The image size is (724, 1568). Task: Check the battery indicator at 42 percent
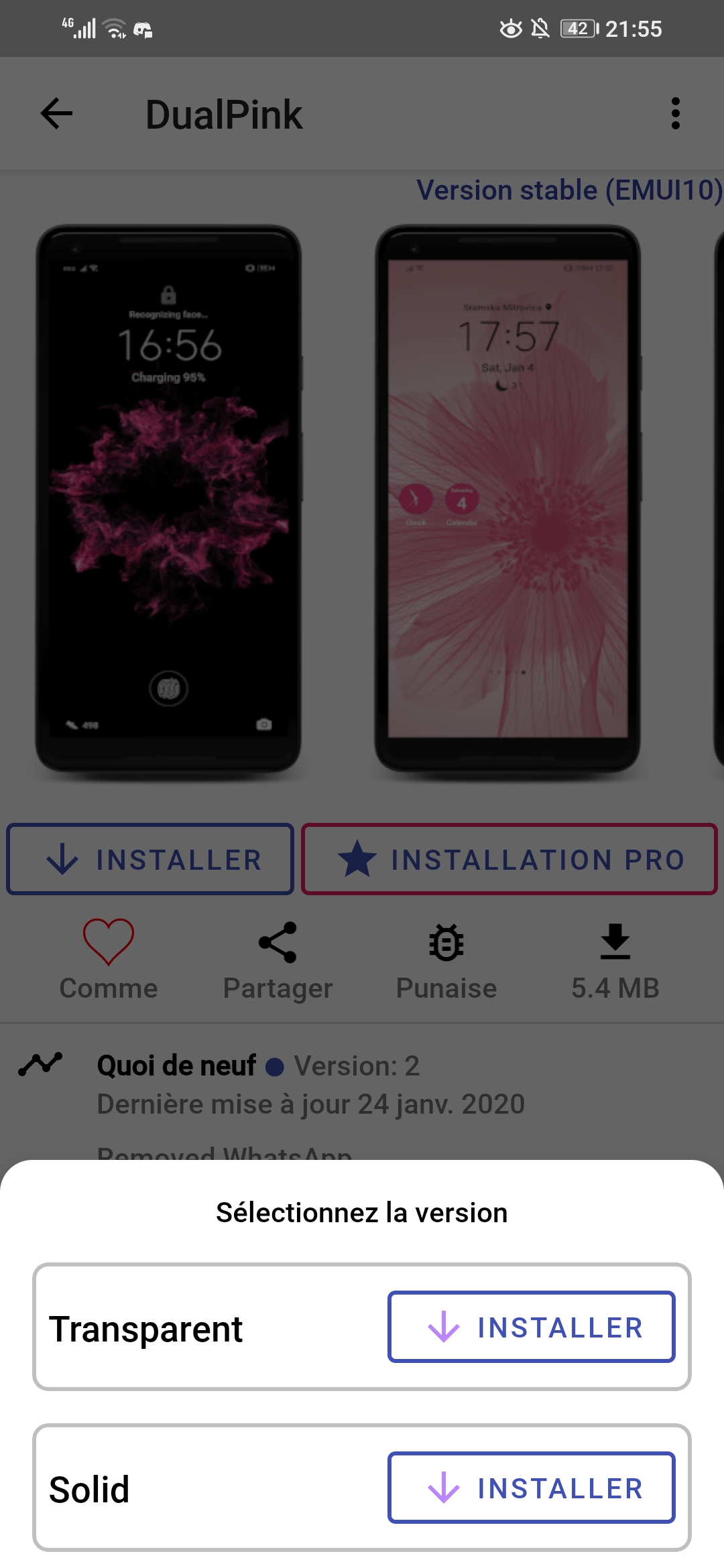578,28
